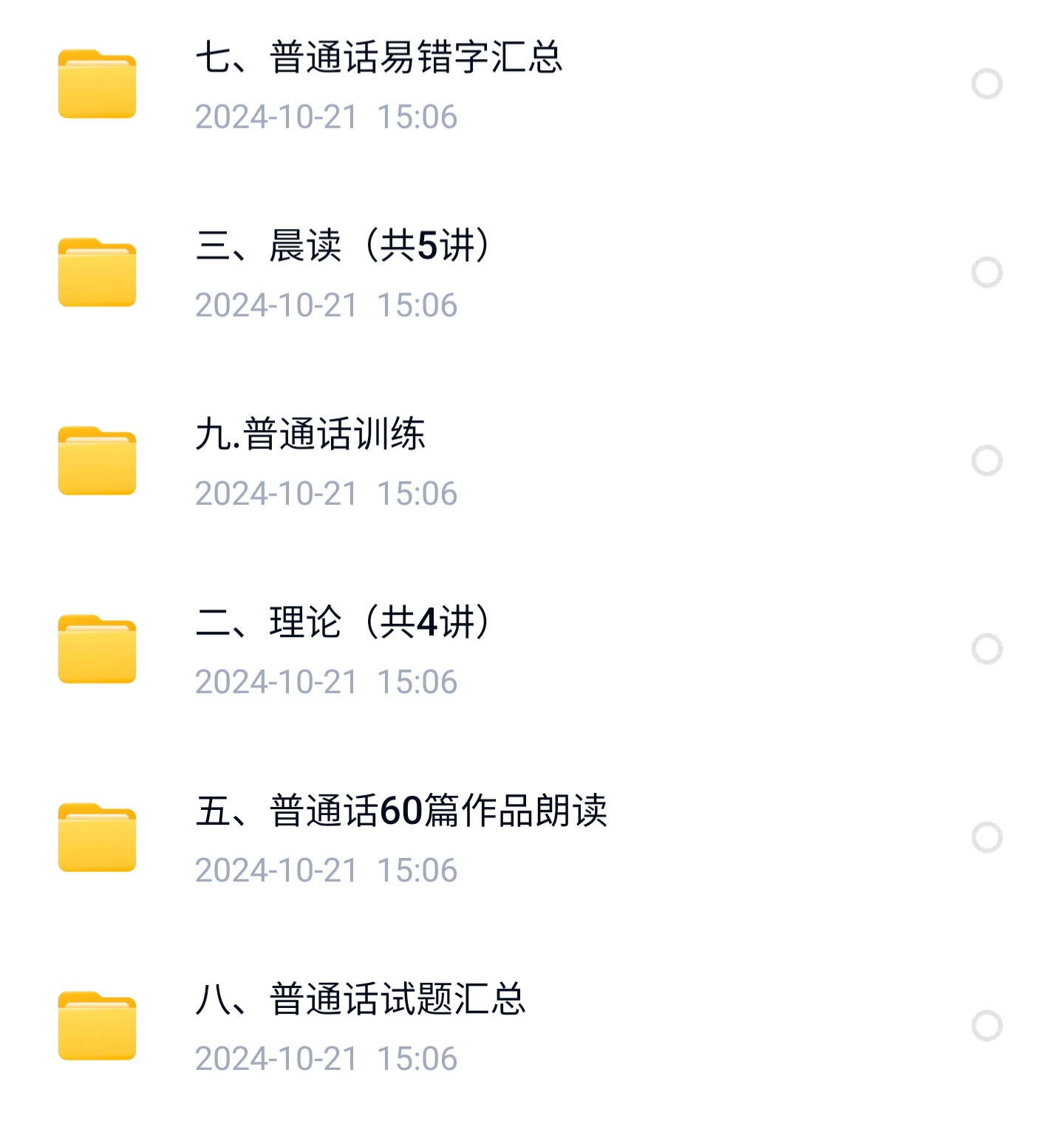The width and height of the screenshot is (1064, 1121).
Task: Open 五、普通话60篇作品朗读 by its name
Action: (403, 813)
